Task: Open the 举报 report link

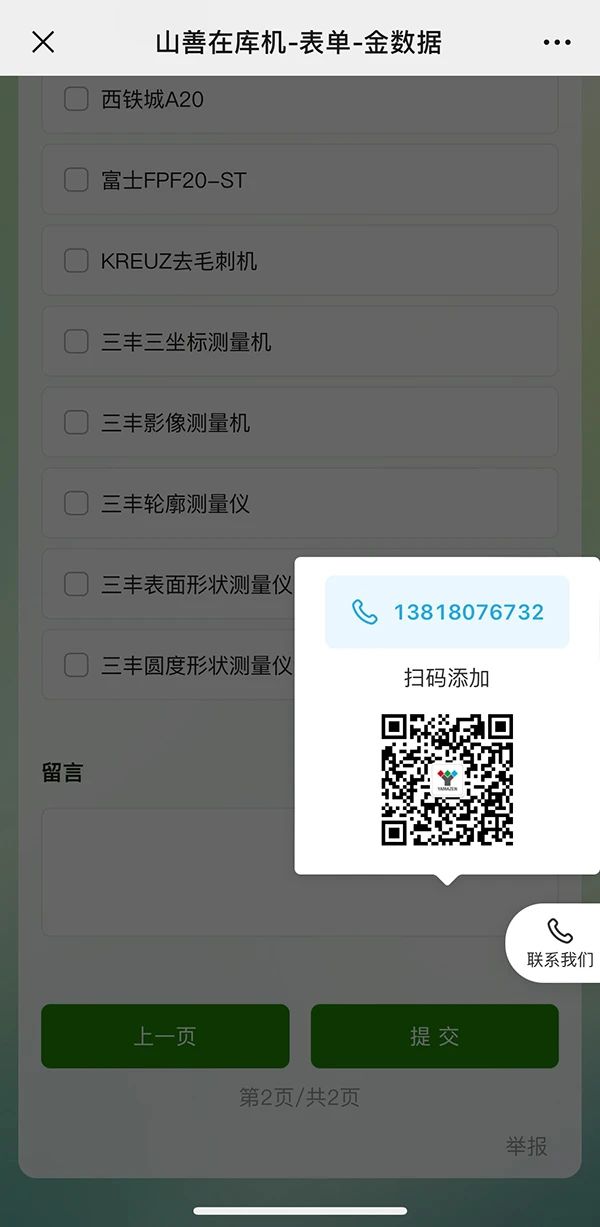Action: click(527, 1146)
